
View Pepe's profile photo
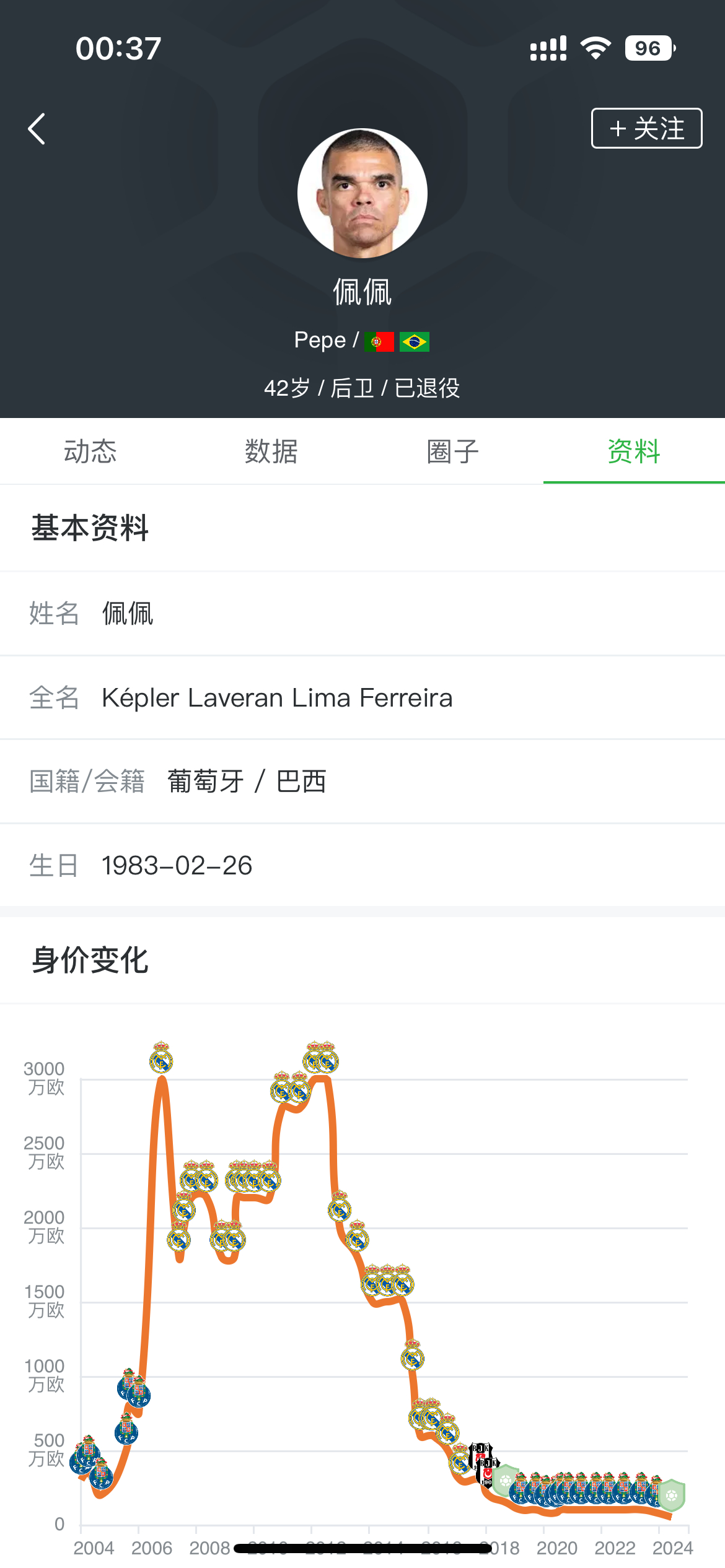point(362,193)
